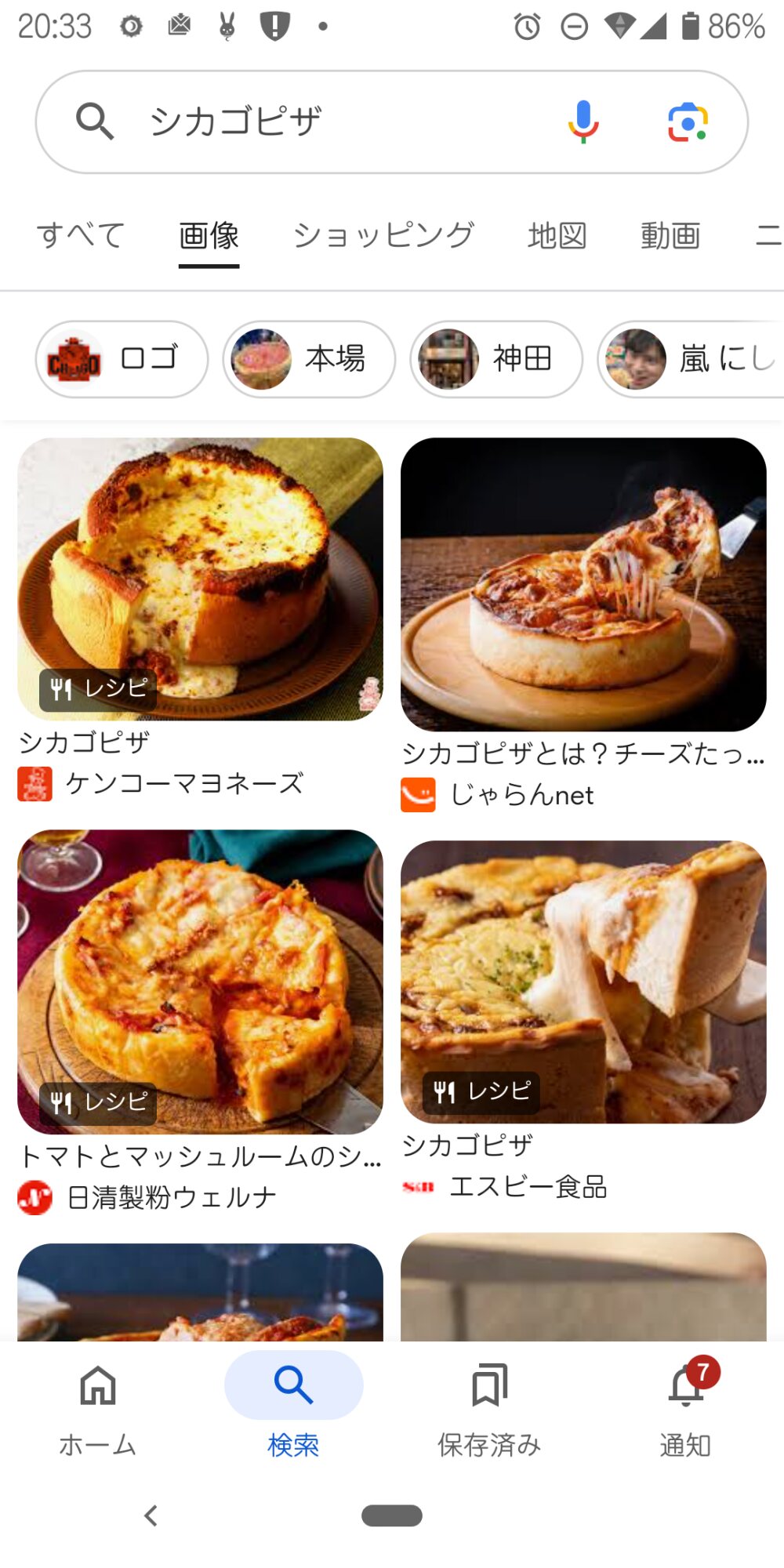Switch to the ショッピング tab

point(383,235)
